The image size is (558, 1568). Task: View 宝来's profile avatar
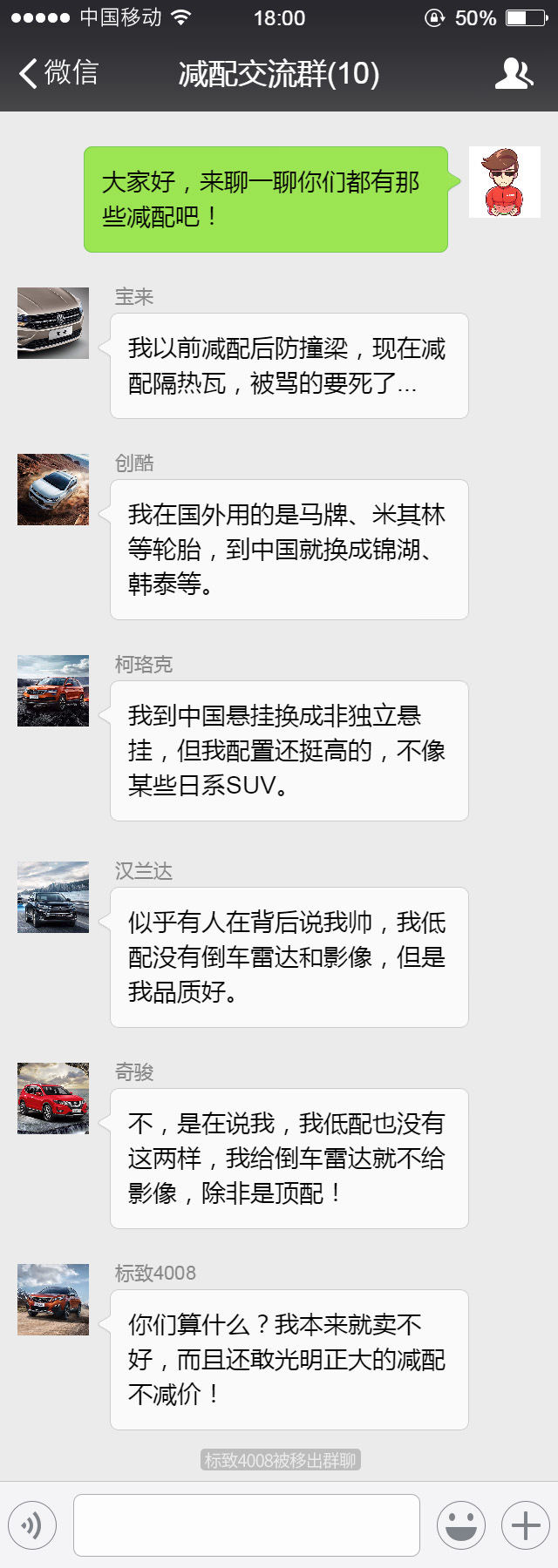(x=53, y=323)
